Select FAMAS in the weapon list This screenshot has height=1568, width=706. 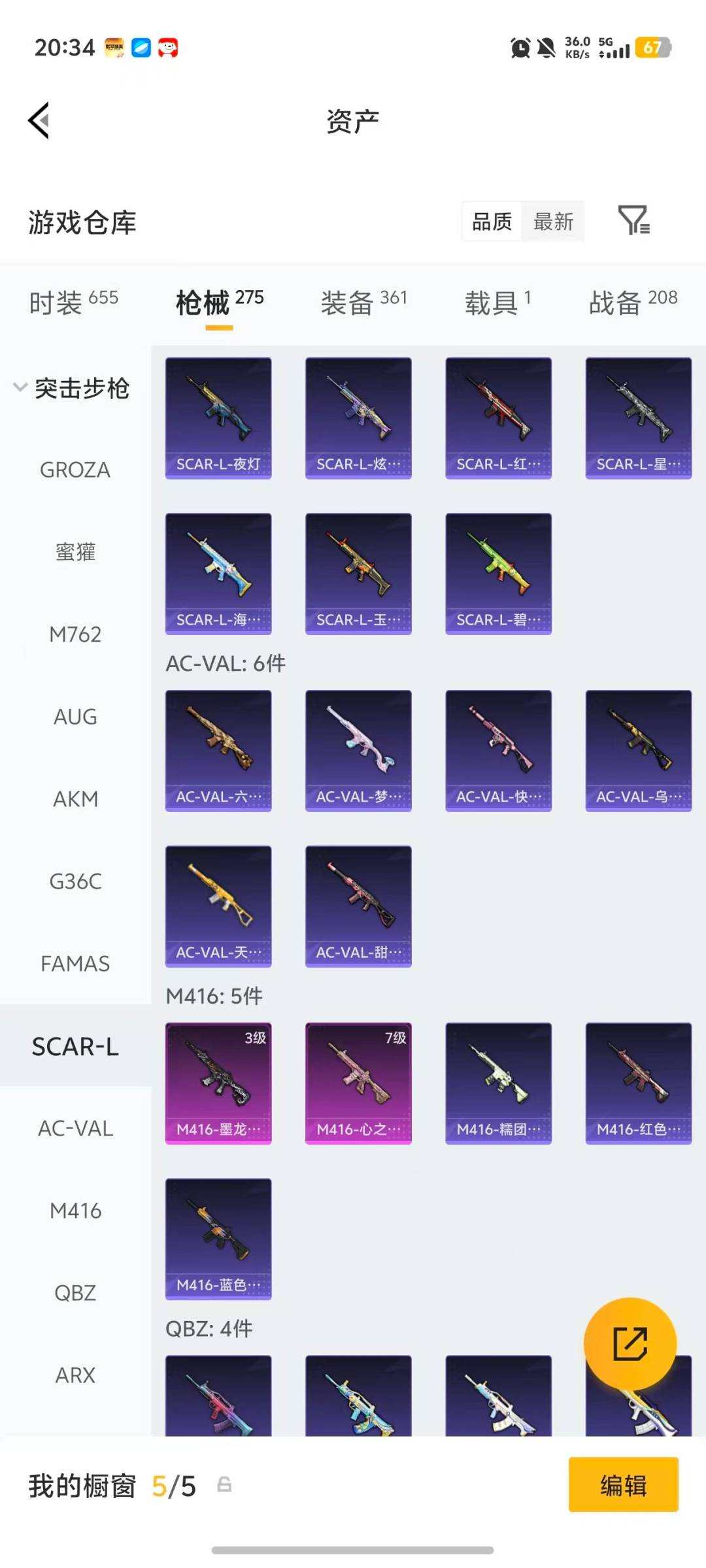click(x=75, y=964)
